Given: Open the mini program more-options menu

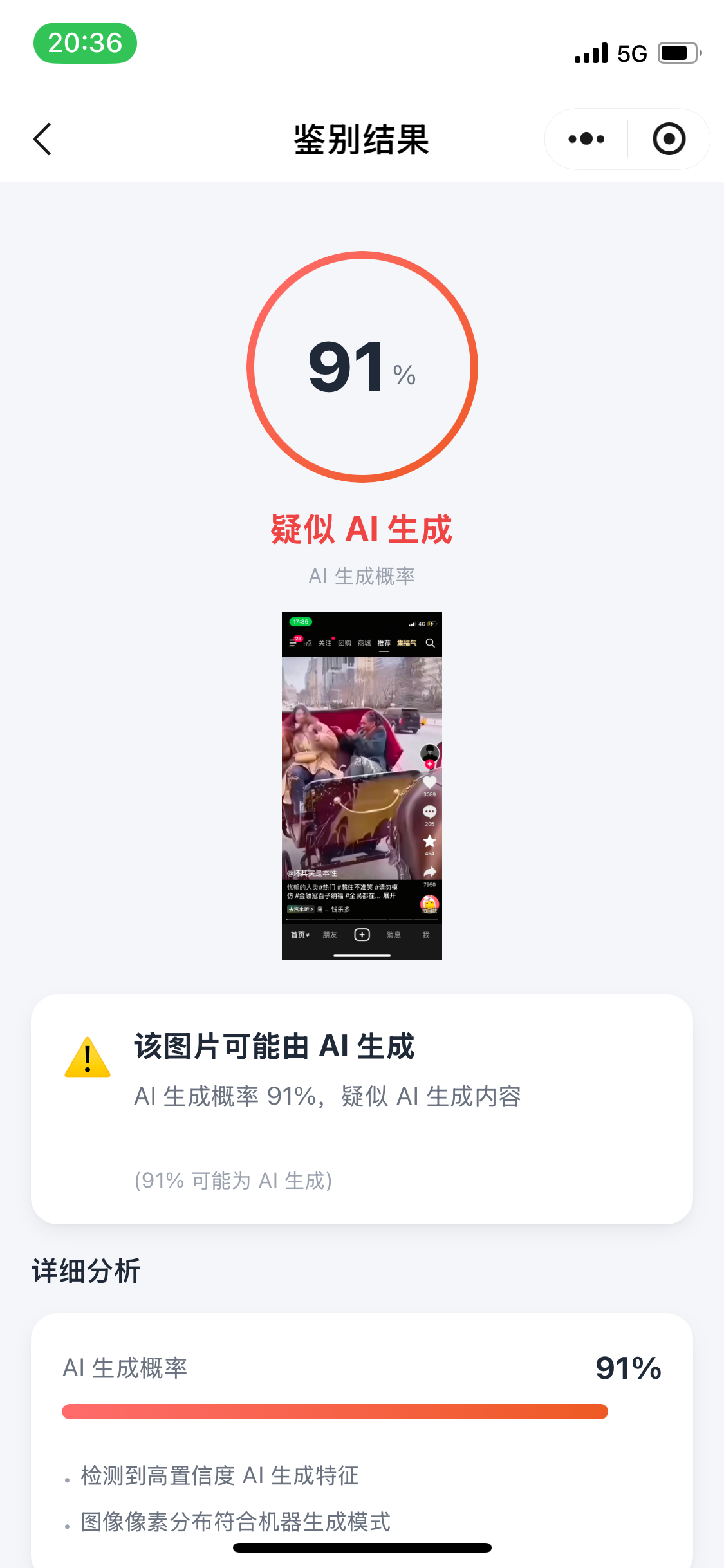Looking at the screenshot, I should (586, 139).
